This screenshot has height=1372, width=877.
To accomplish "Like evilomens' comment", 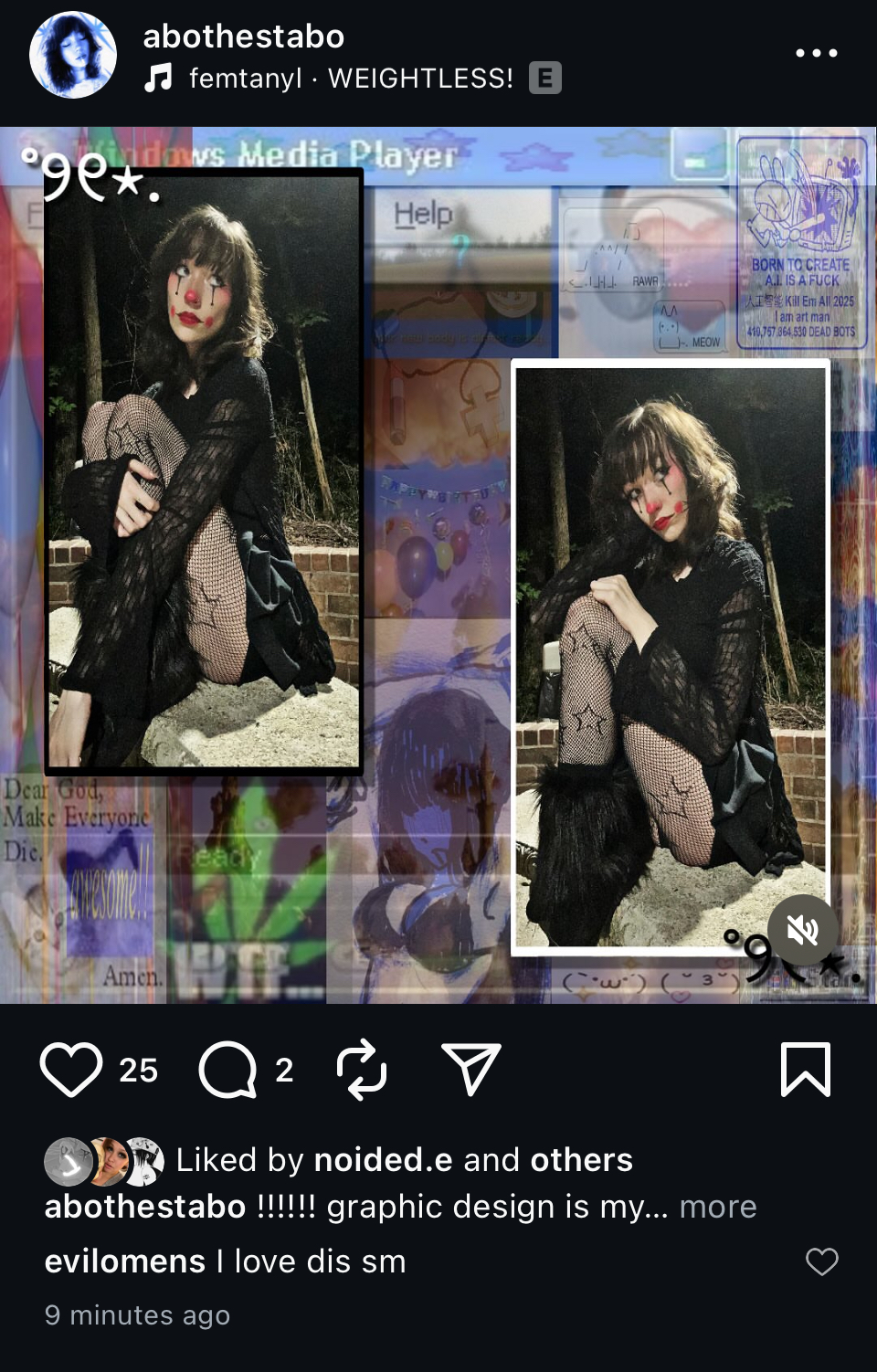I will pos(821,1261).
